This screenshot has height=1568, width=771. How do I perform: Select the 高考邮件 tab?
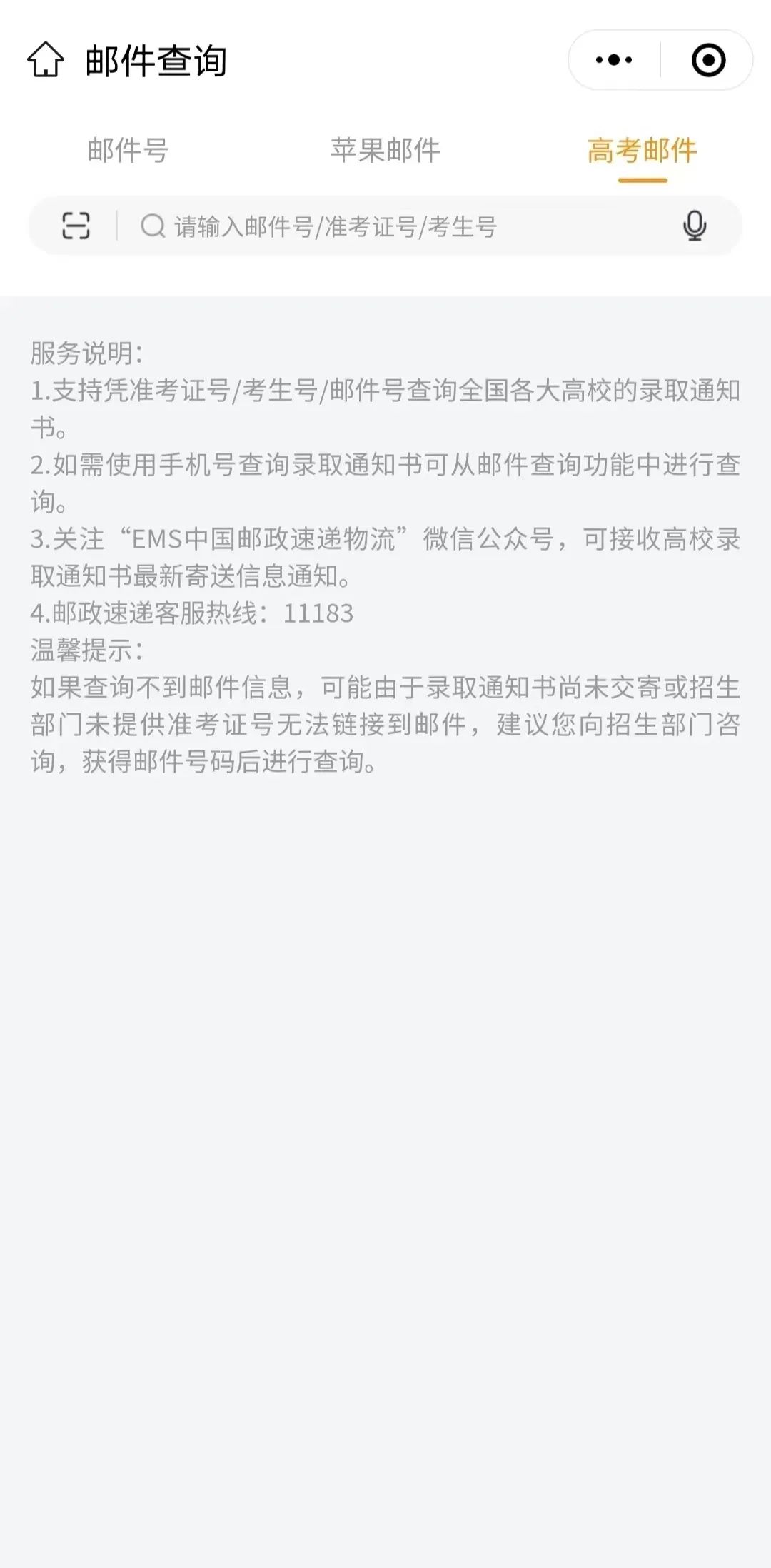pos(642,151)
